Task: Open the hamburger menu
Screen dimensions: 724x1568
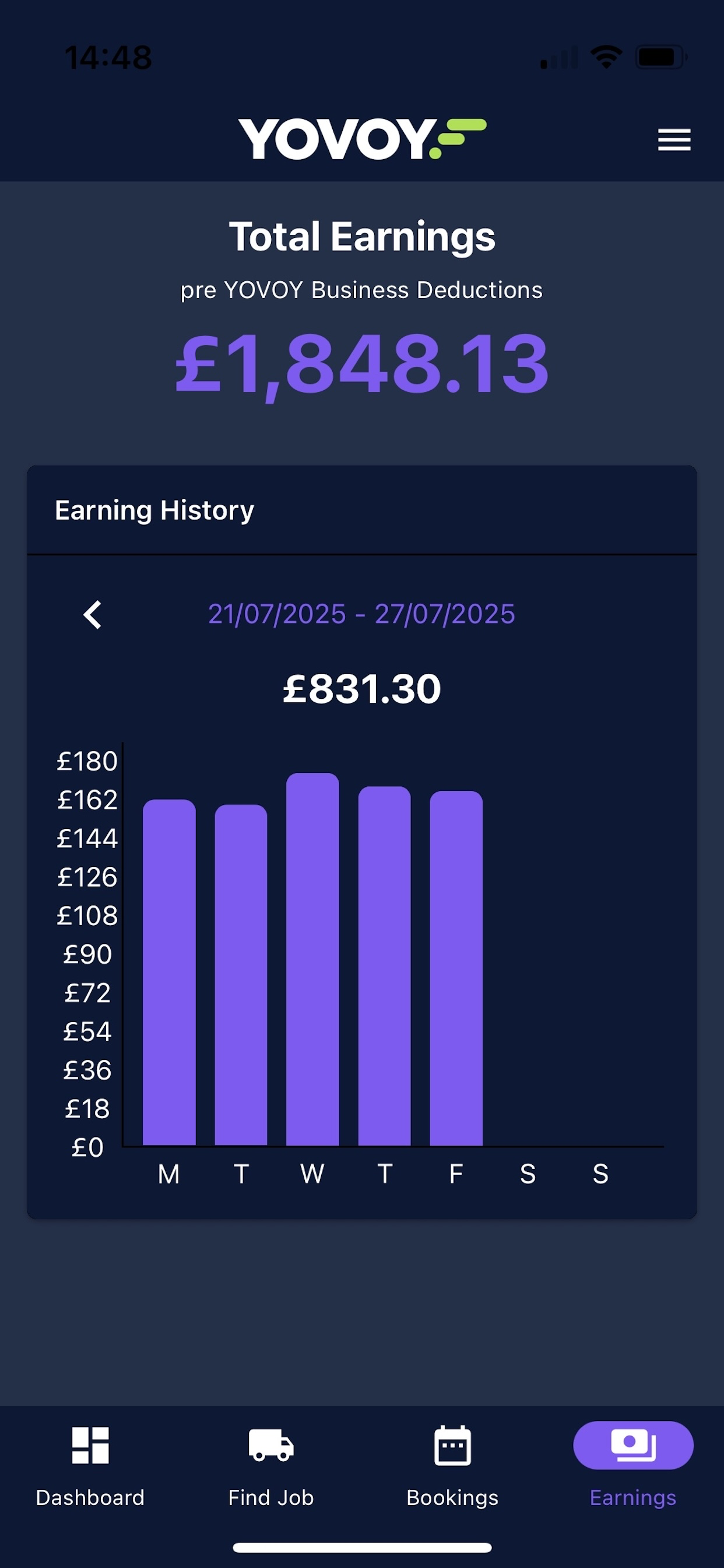Action: [674, 139]
